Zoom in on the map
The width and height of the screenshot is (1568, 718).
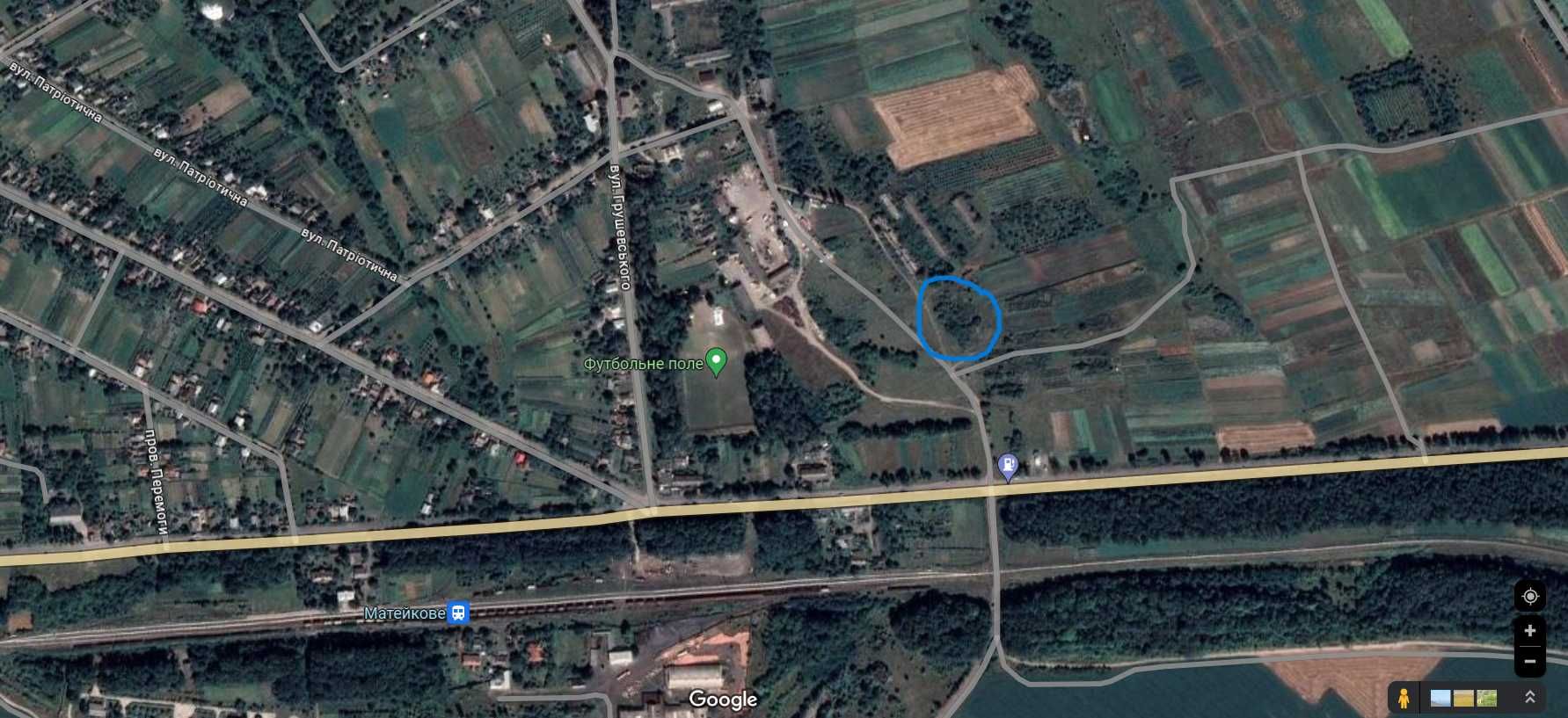1530,631
